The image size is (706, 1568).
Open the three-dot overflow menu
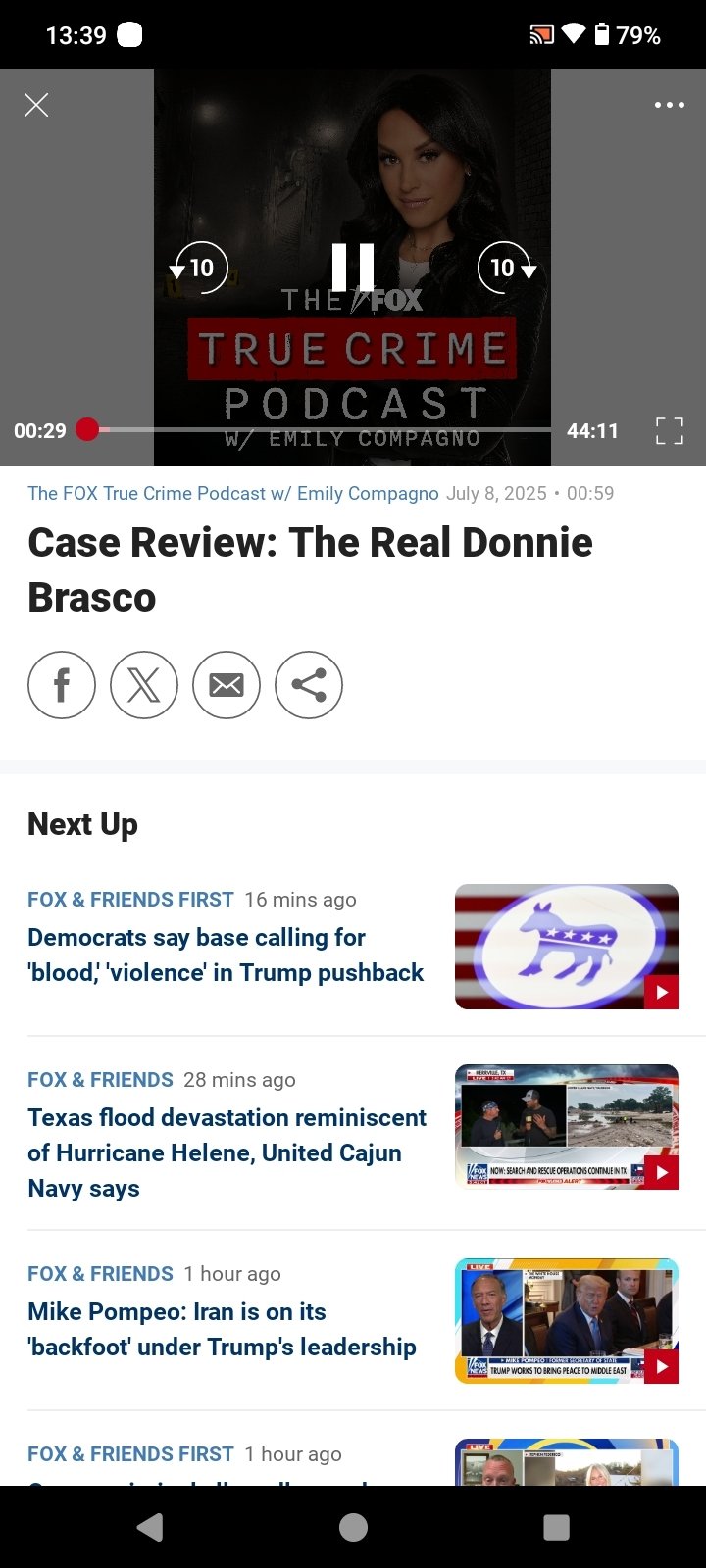click(670, 105)
